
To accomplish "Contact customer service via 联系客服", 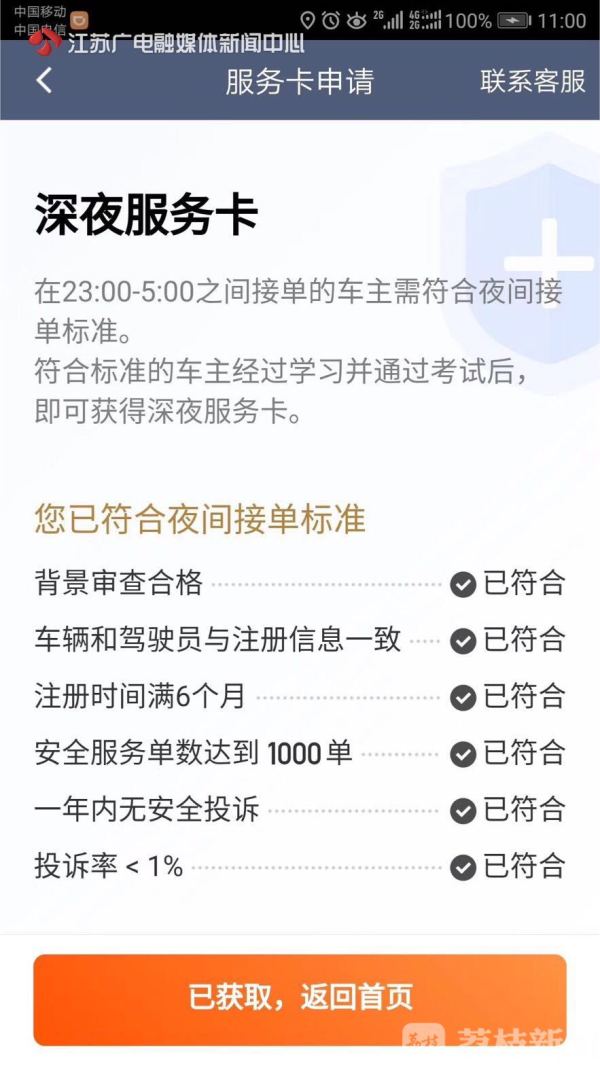I will 532,81.
